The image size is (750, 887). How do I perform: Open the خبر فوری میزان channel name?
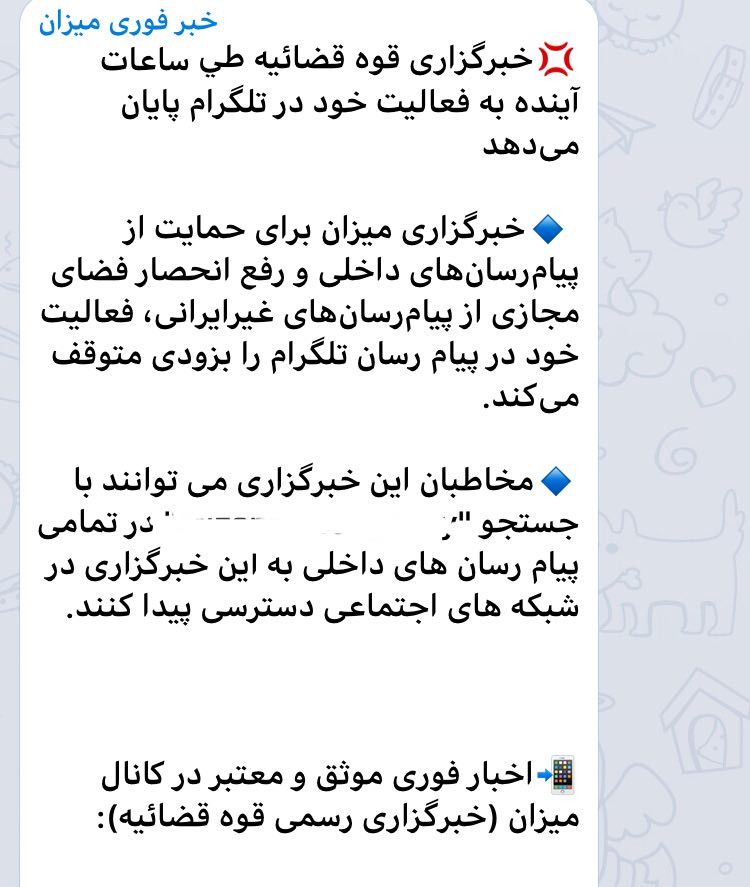[x=127, y=23]
